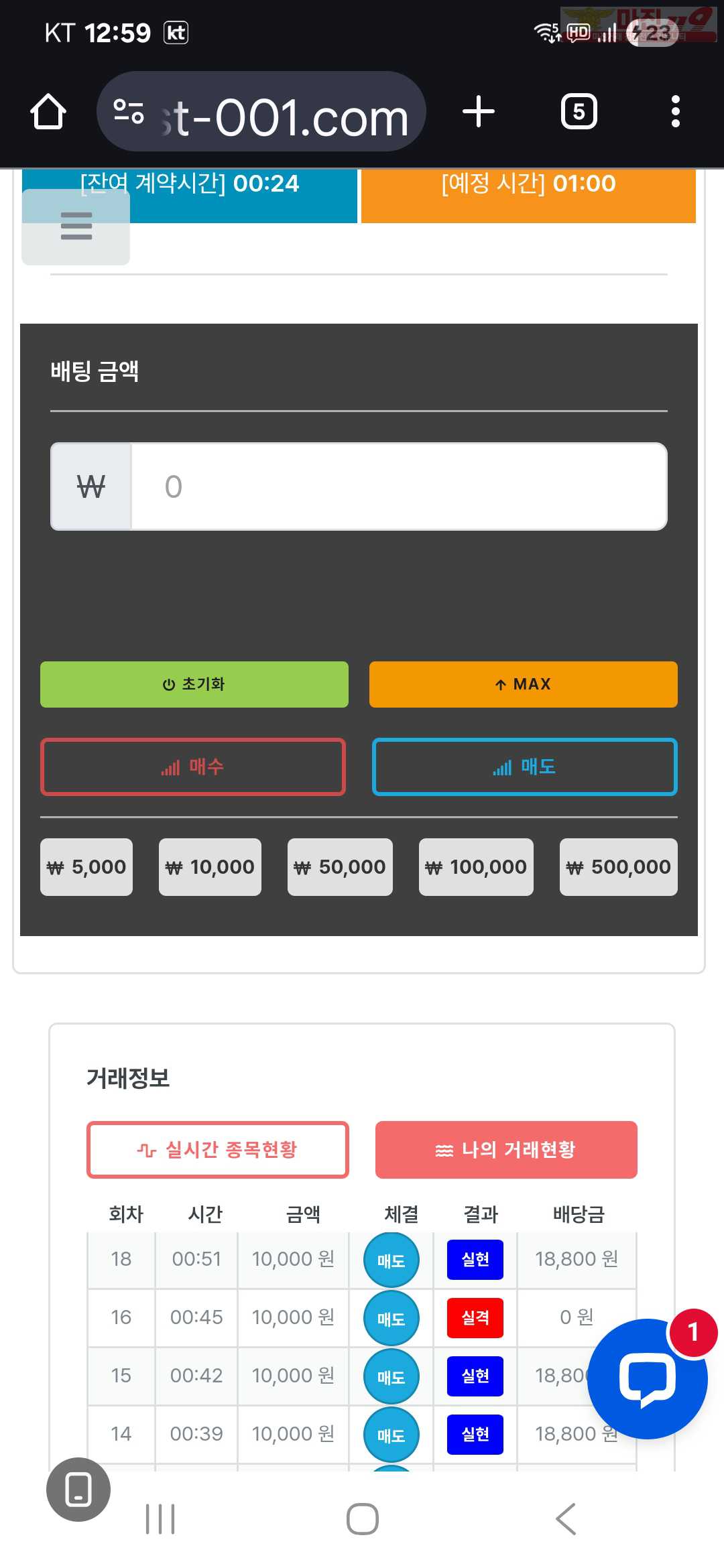Open the tab switcher showing 5 tabs
724x1568 pixels.
point(579,111)
